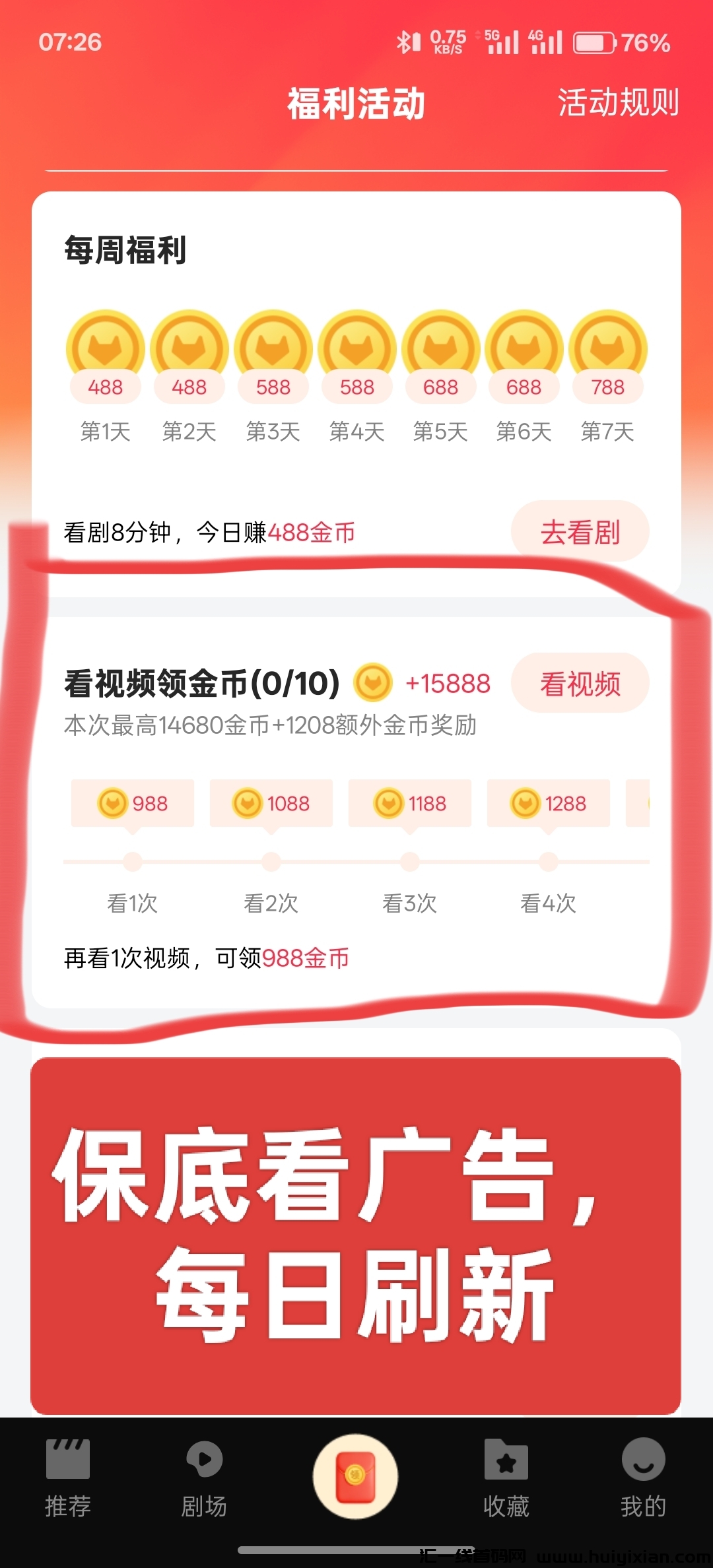Tap the 去看剧 button
Screen dimensions: 713x1568
580,532
